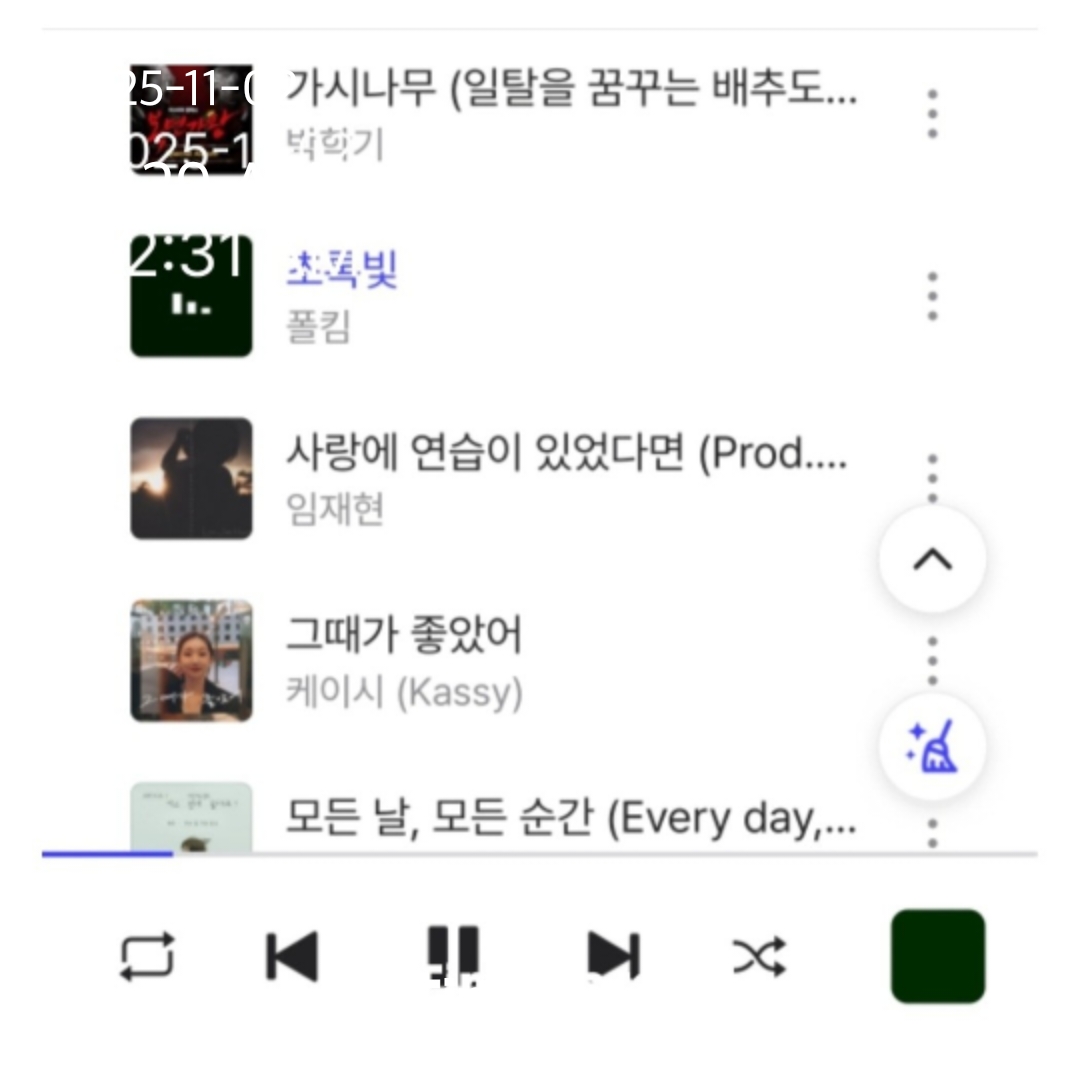The image size is (1080, 1080).
Task: Pause the current song
Action: click(453, 954)
